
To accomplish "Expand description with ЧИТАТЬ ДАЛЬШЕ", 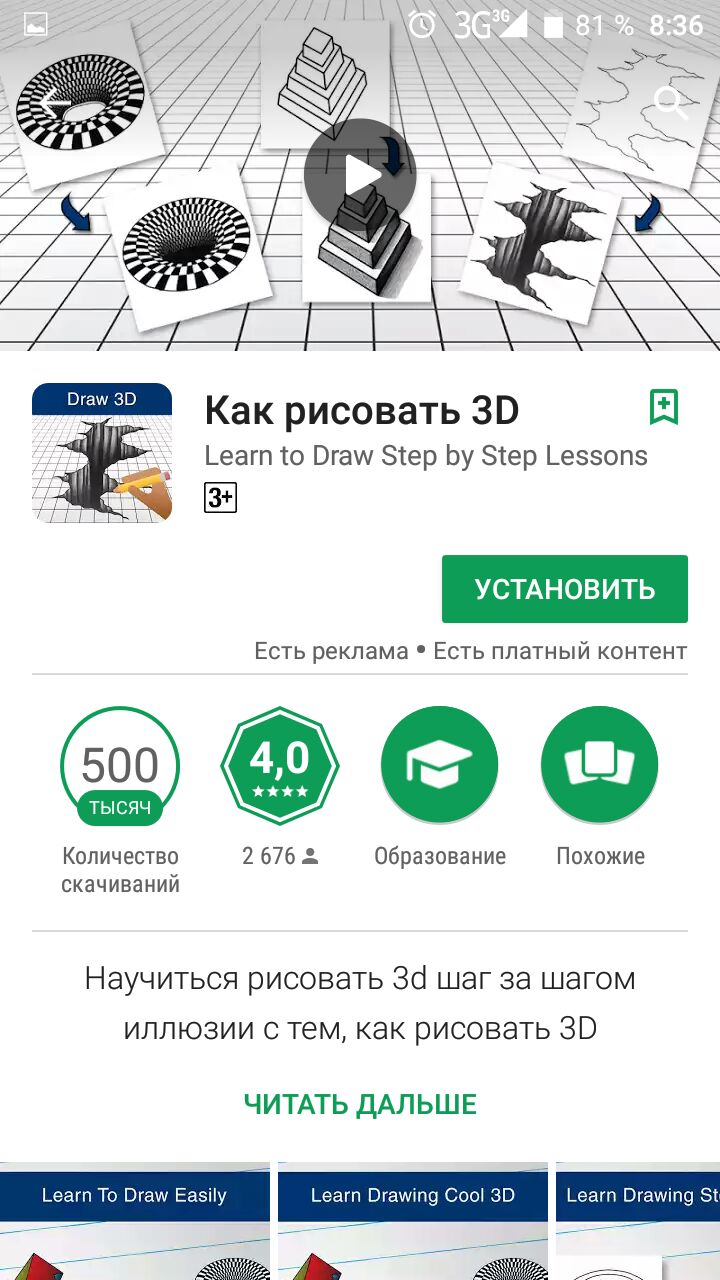I will click(360, 1104).
